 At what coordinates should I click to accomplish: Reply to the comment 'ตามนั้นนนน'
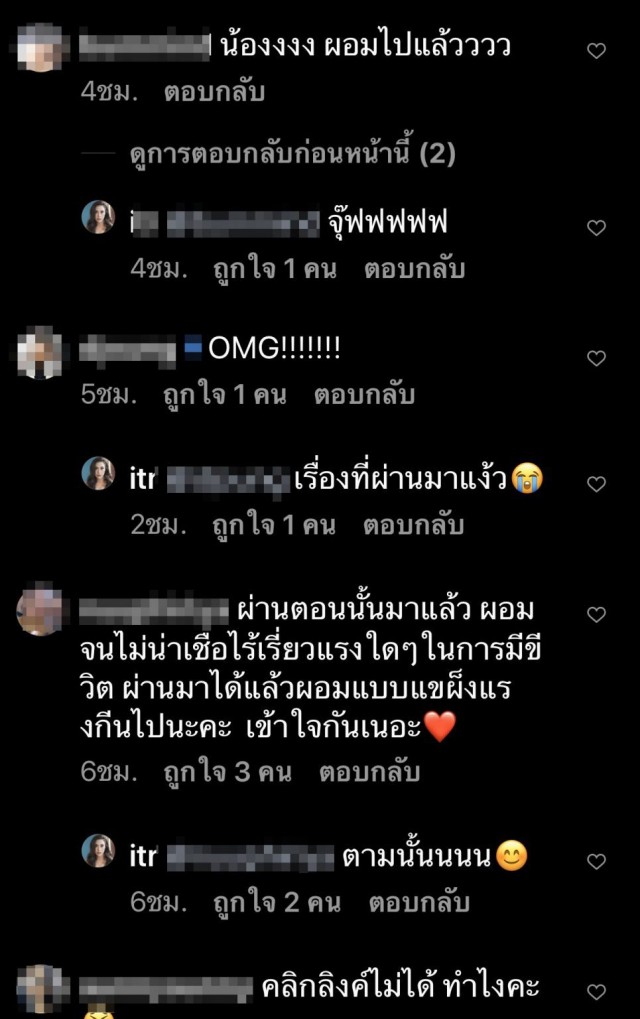click(x=419, y=903)
